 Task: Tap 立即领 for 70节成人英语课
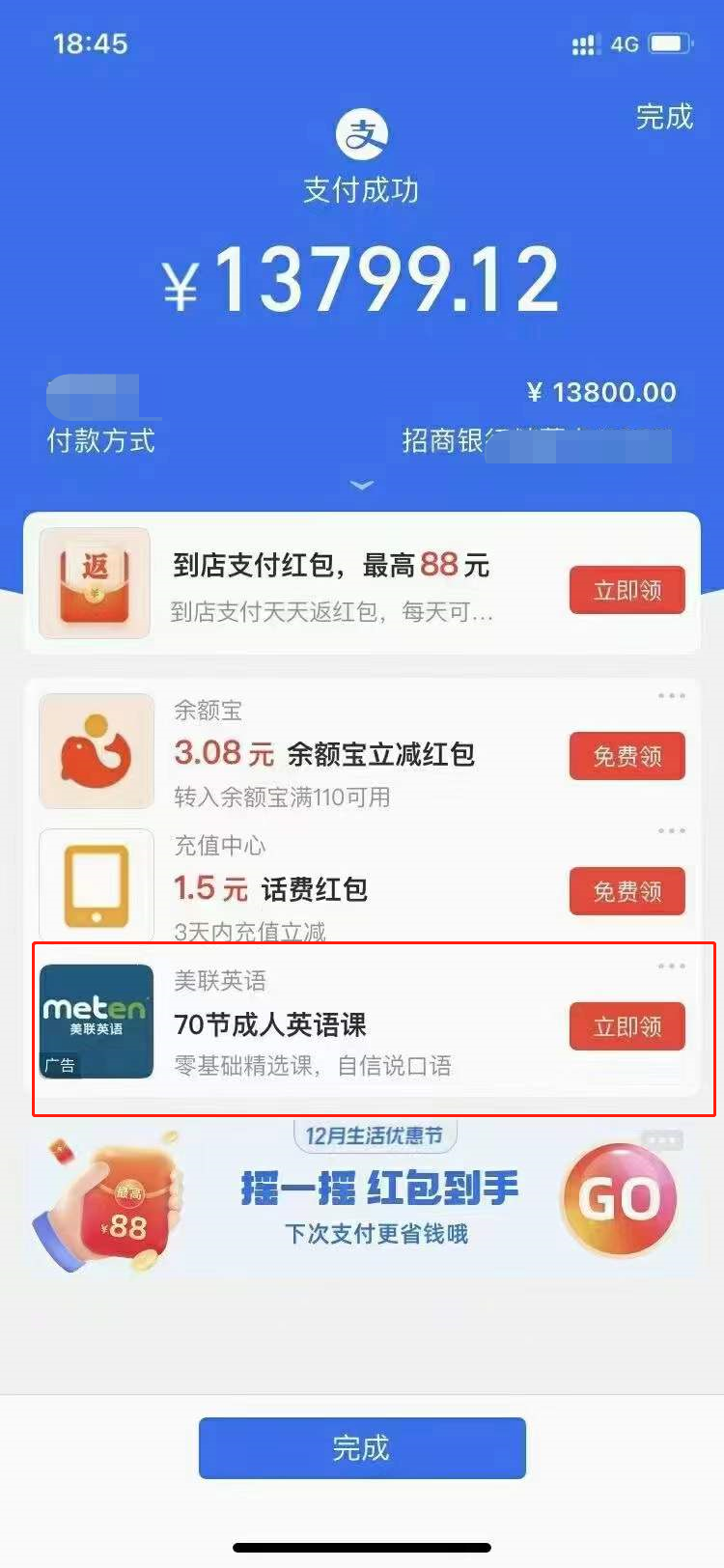point(627,1026)
